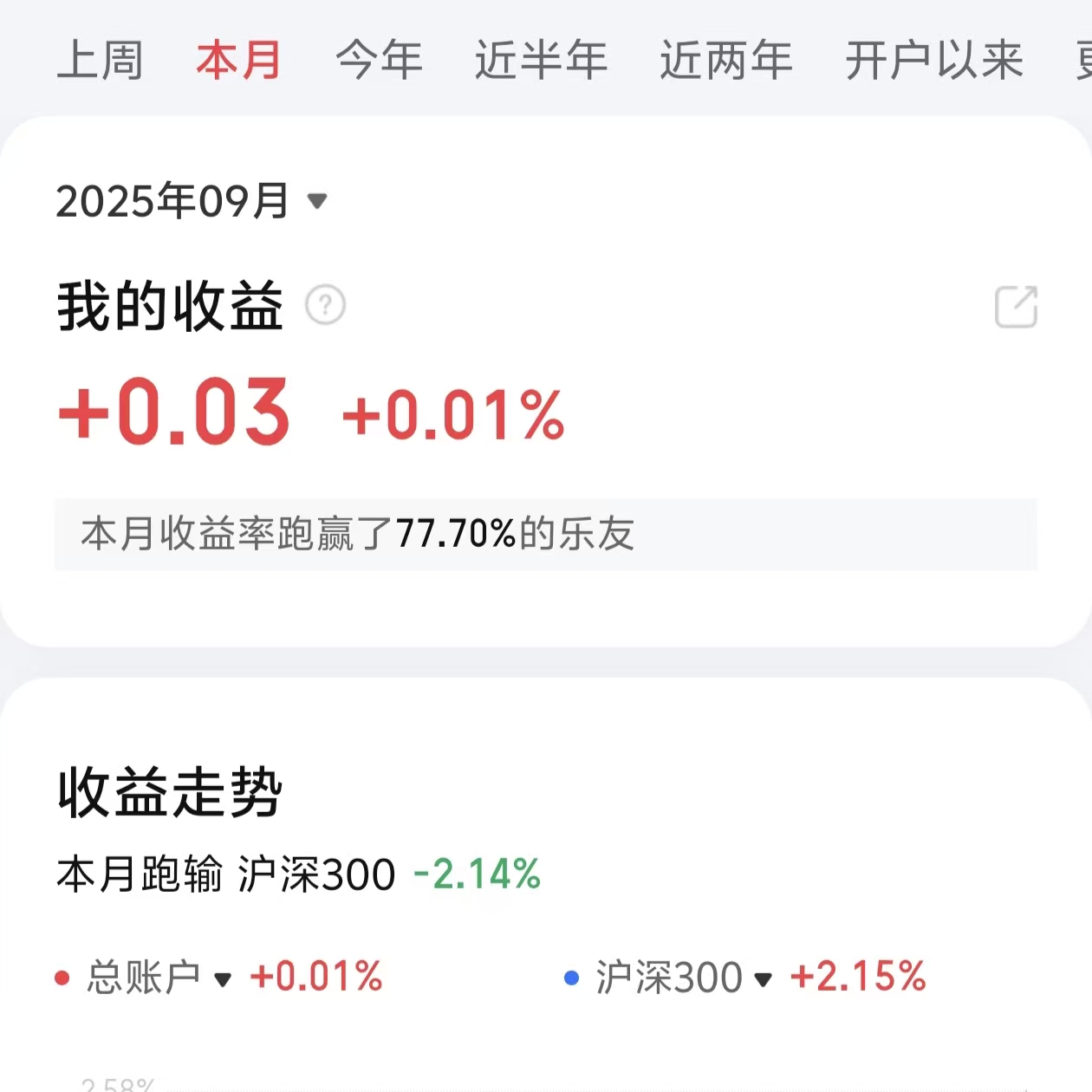
Task: Switch to the 今年 tab
Action: point(379,61)
